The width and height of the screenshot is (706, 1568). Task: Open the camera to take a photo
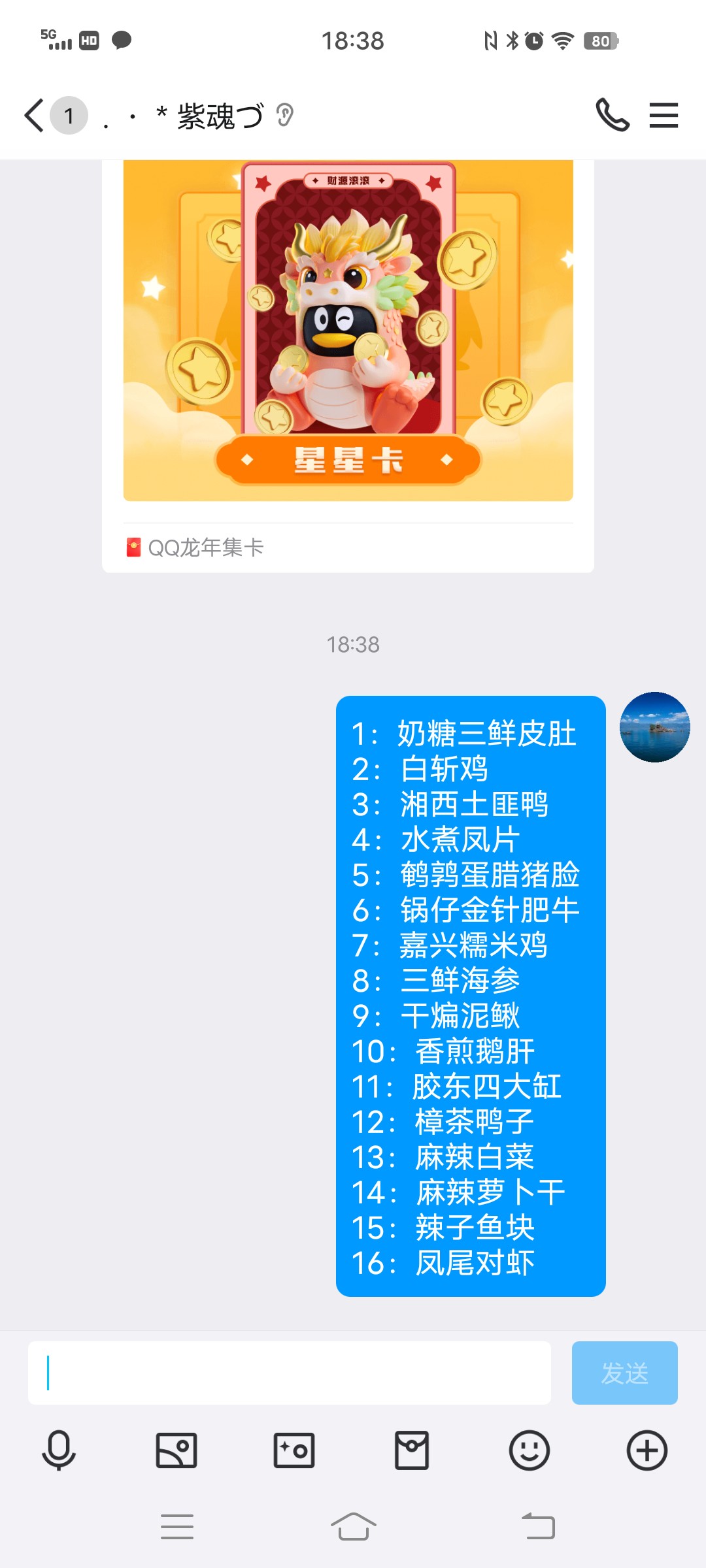coord(294,1450)
